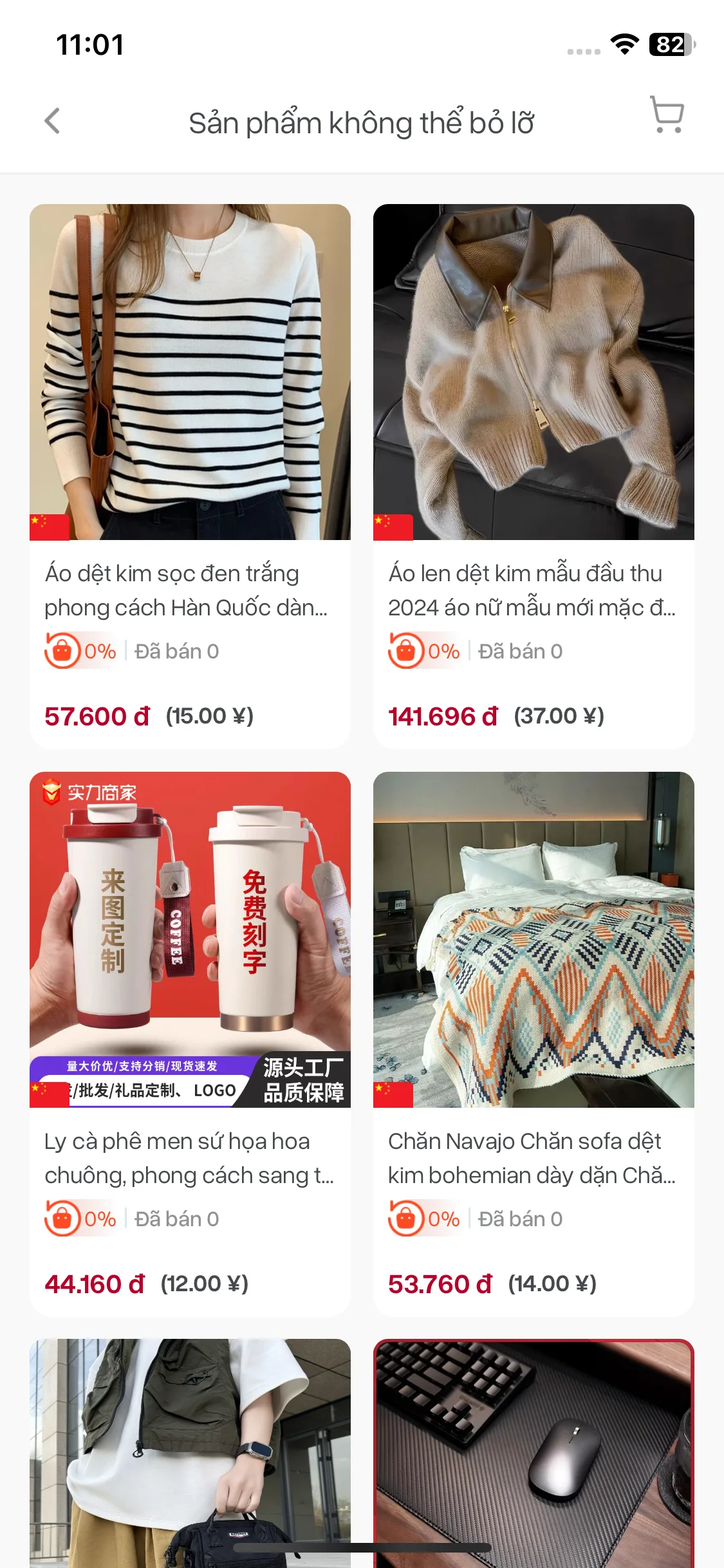Click the discount badge on the coffee cup product
Screen dimensions: 724x1568
(x=80, y=1219)
